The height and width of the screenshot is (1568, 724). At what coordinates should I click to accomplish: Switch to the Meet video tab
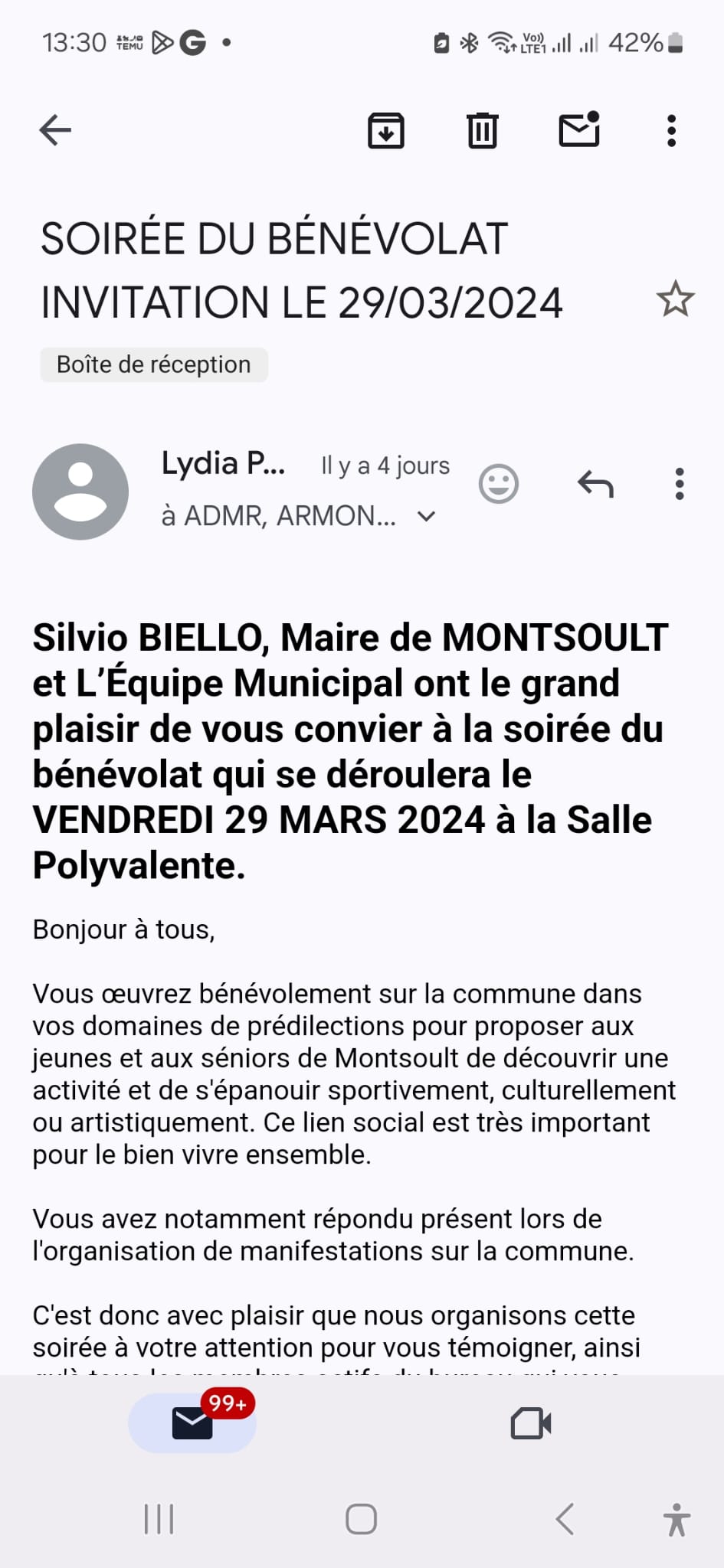pyautogui.click(x=531, y=1423)
